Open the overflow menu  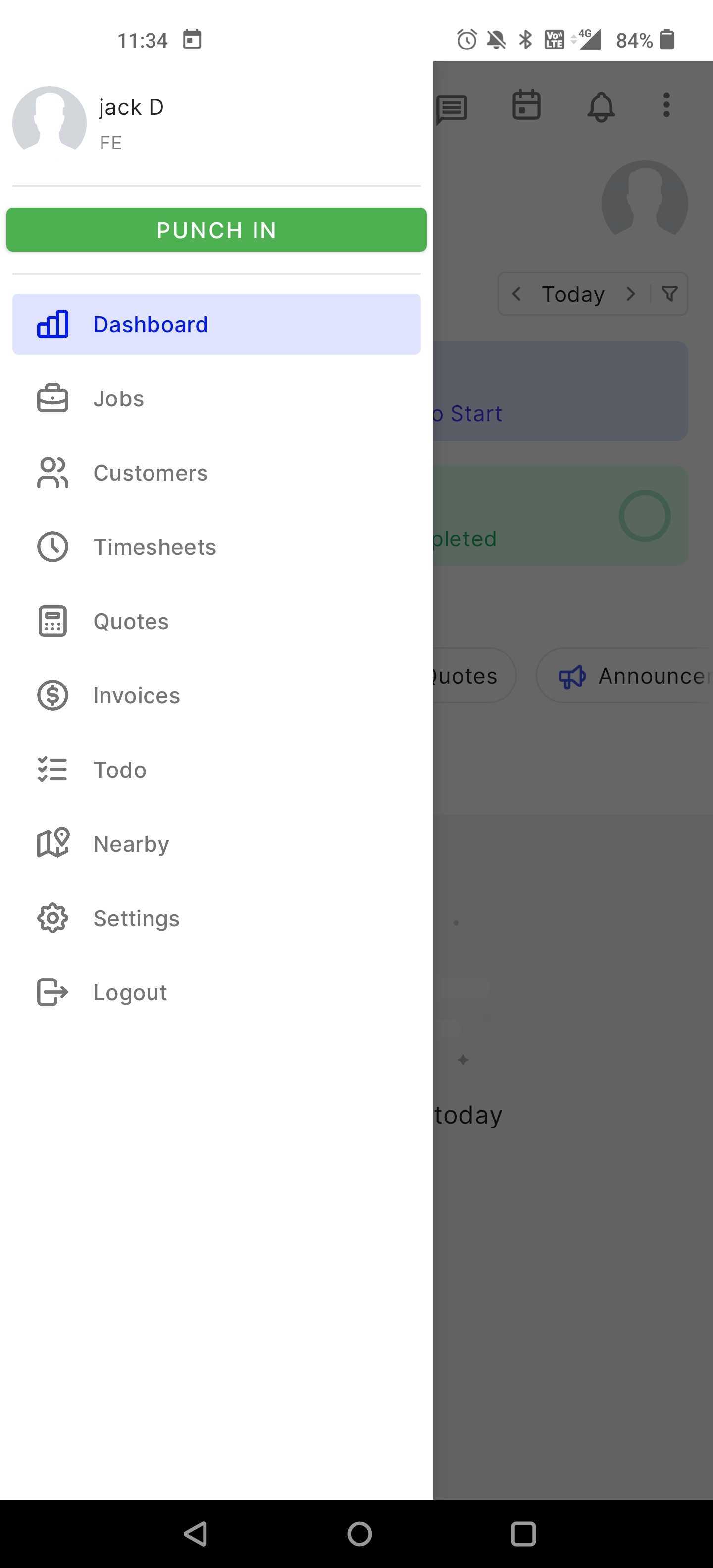click(x=667, y=105)
